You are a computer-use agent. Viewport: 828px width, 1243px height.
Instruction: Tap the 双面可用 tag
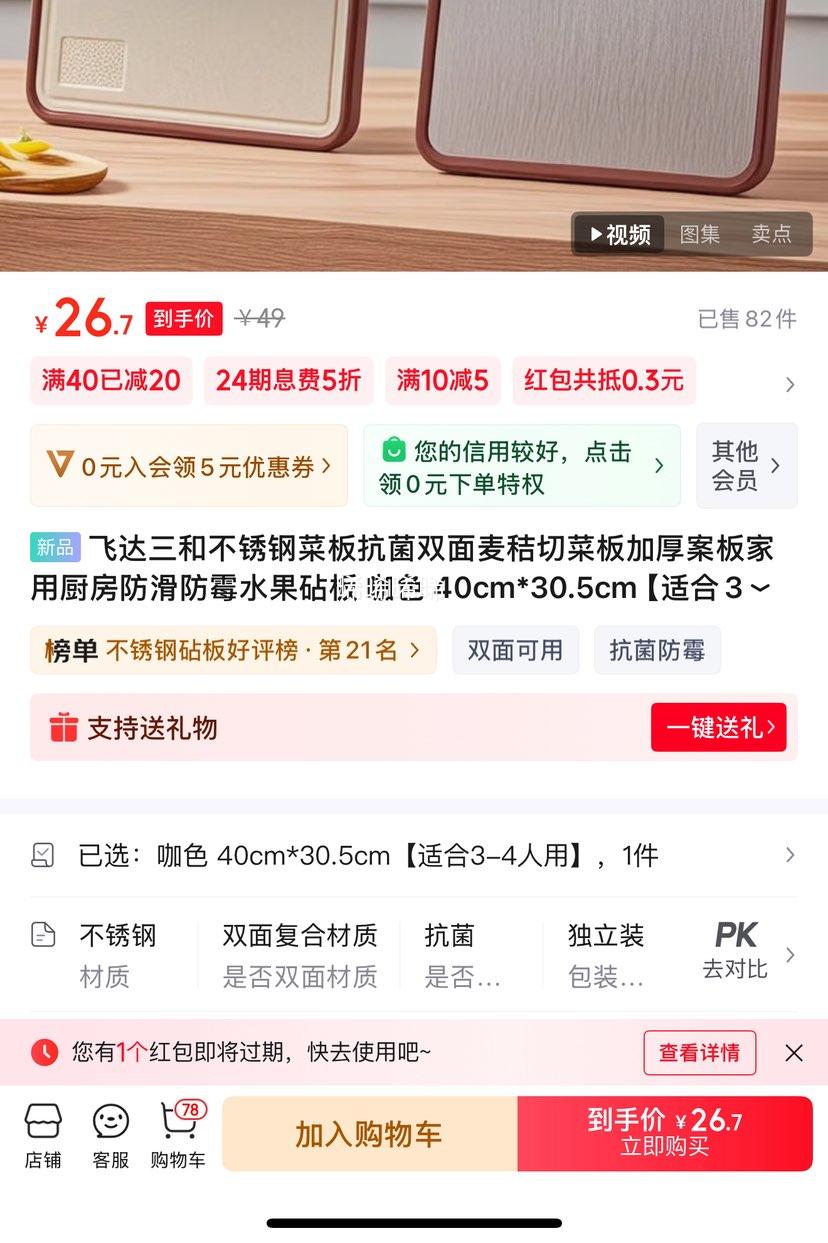click(514, 651)
